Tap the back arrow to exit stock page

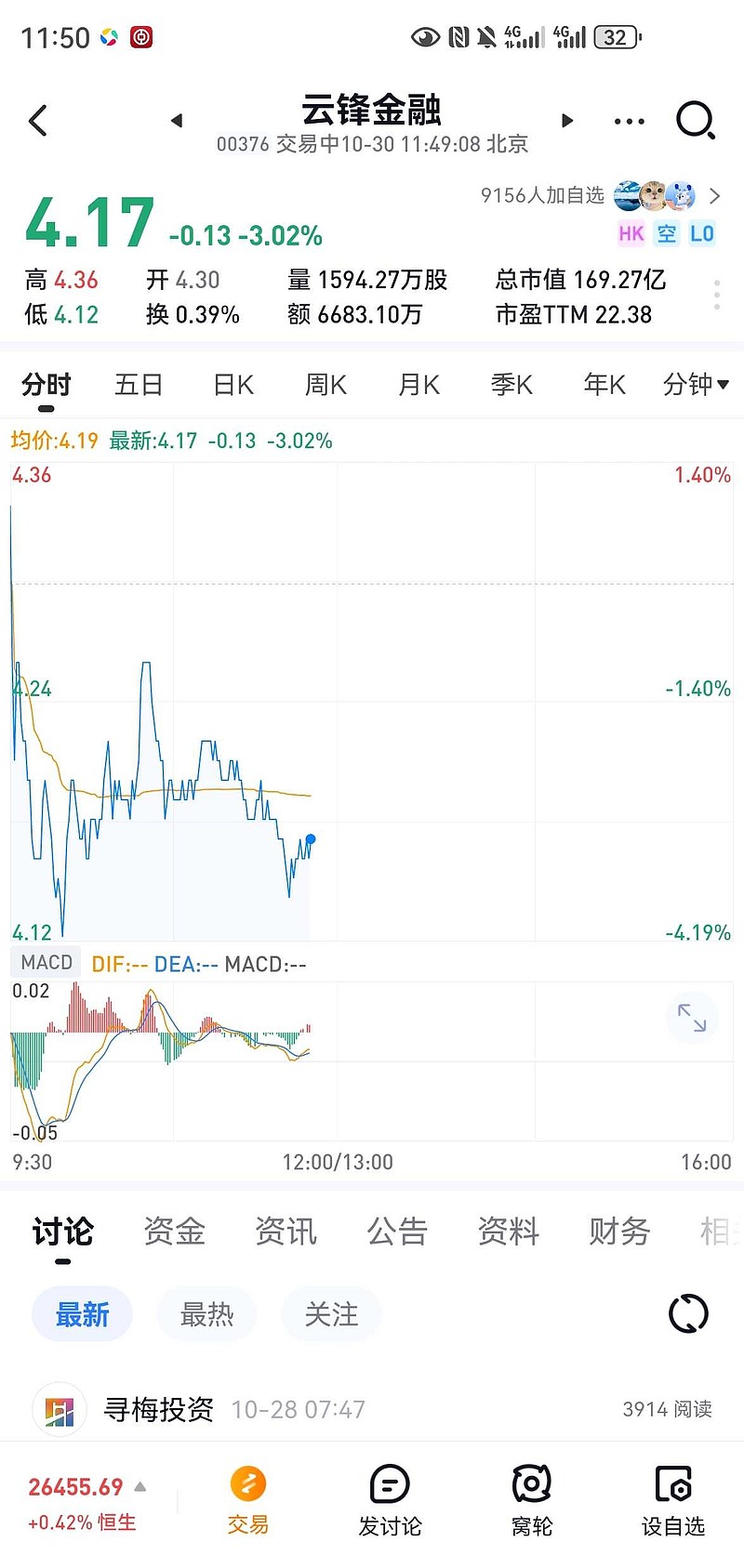pos(37,121)
